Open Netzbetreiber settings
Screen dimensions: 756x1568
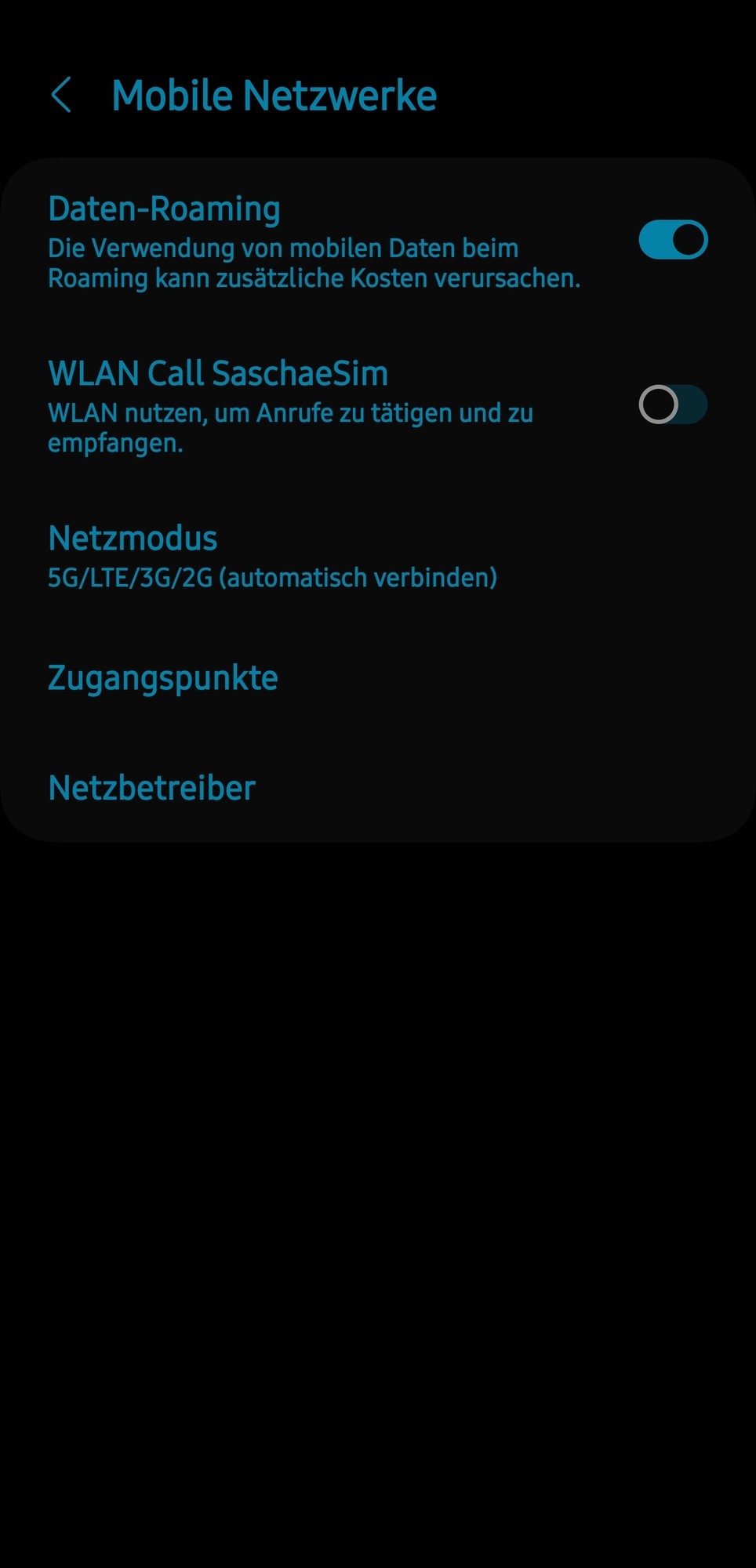(152, 788)
